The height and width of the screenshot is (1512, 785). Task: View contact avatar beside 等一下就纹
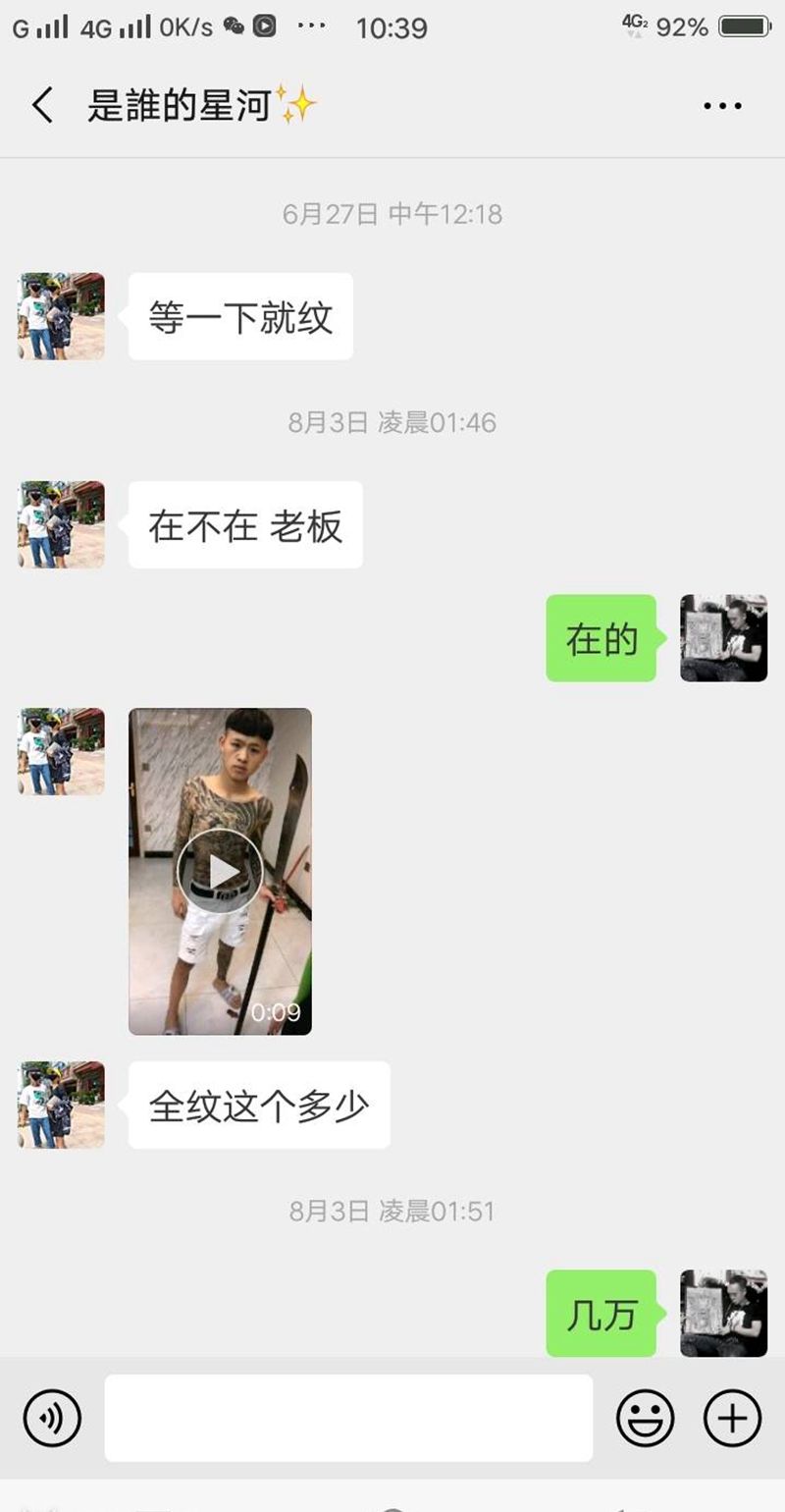pyautogui.click(x=61, y=316)
